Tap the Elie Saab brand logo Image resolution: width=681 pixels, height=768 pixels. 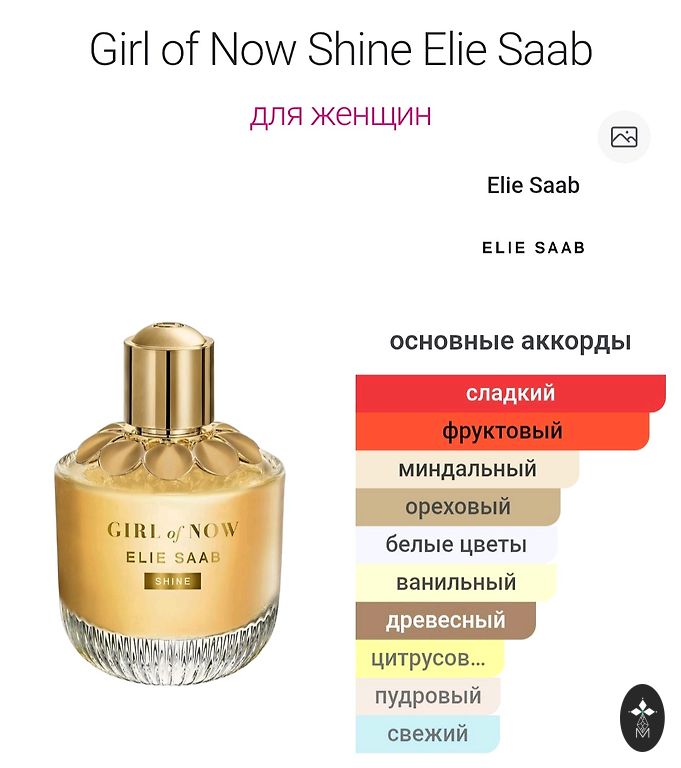(x=533, y=247)
